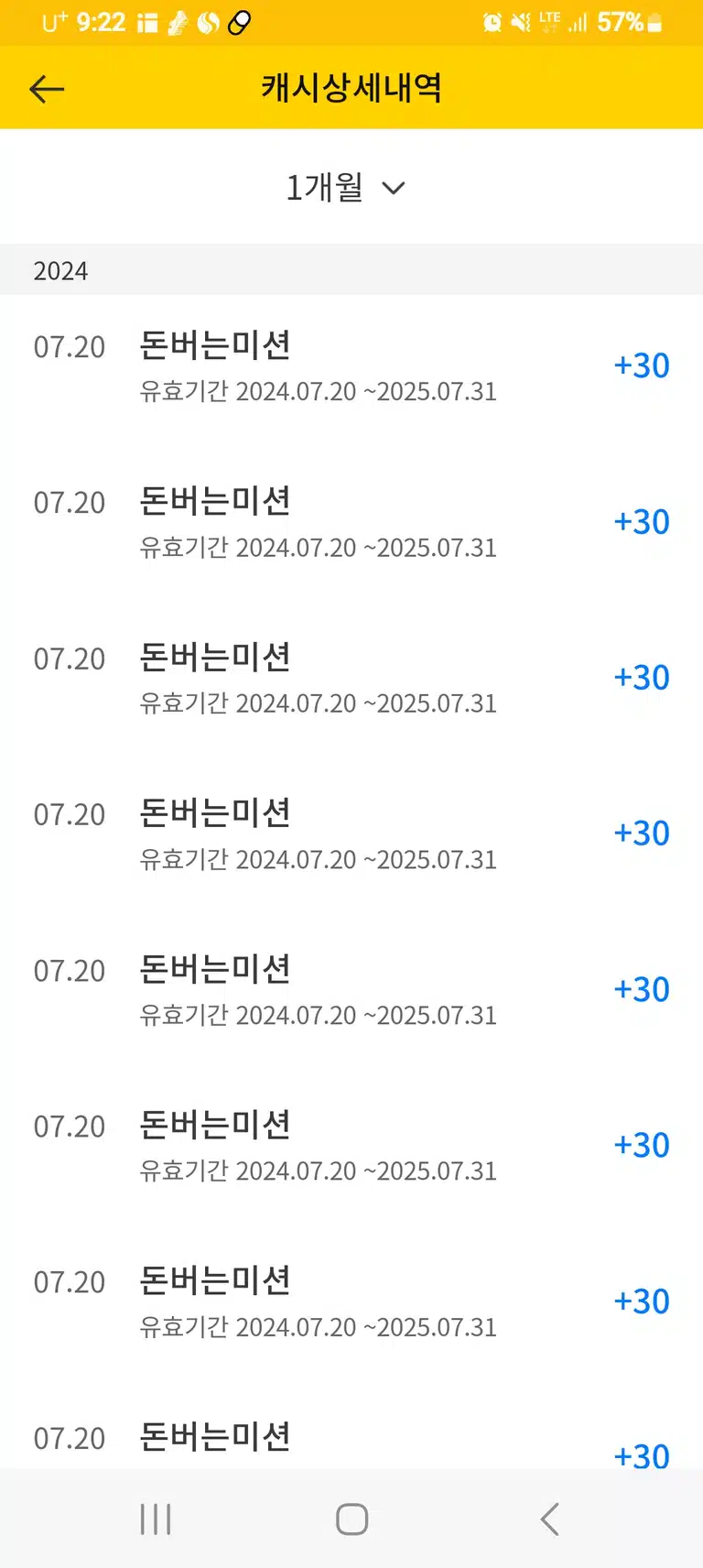Tap the system home button
Image resolution: width=703 pixels, height=1568 pixels.
coord(351,1519)
